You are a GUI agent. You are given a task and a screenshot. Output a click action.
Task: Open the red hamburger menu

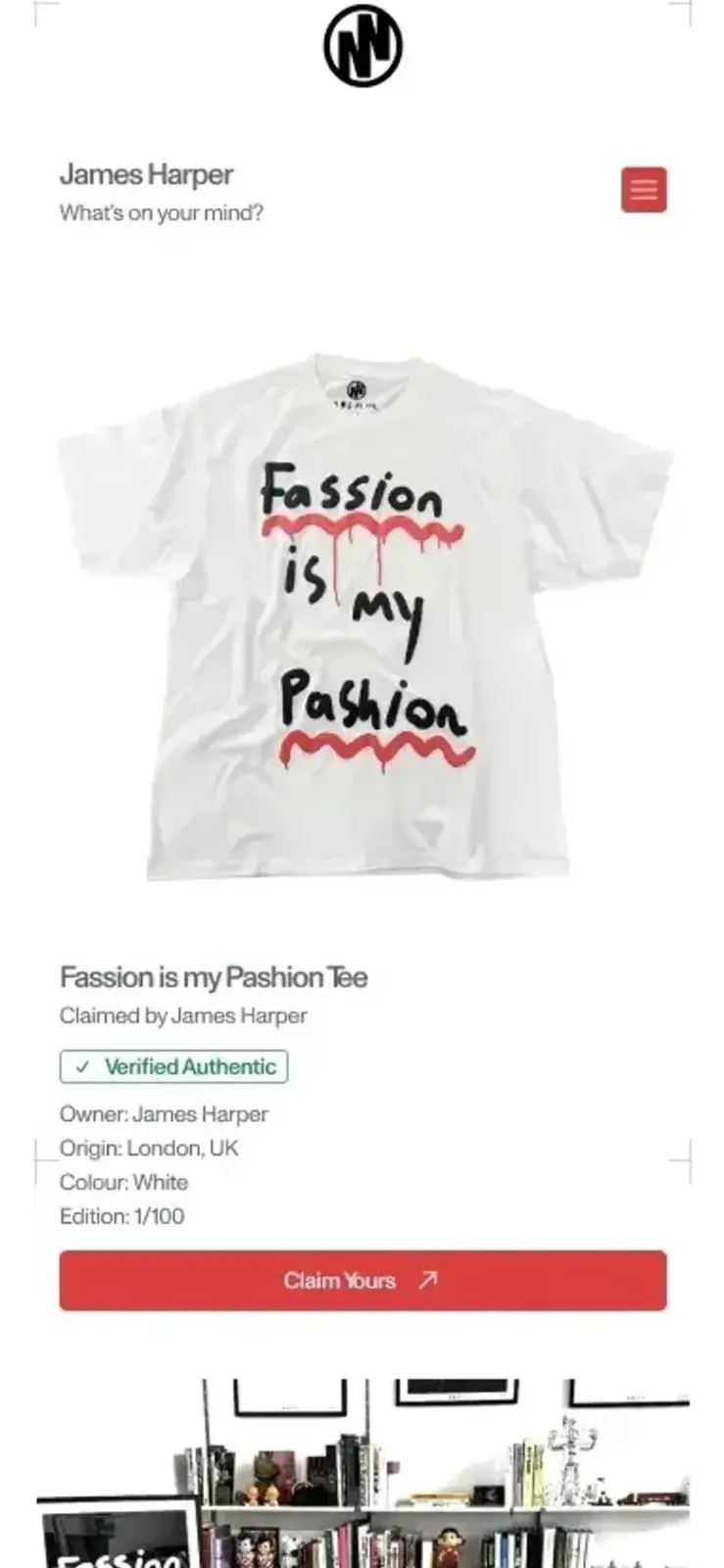[644, 189]
